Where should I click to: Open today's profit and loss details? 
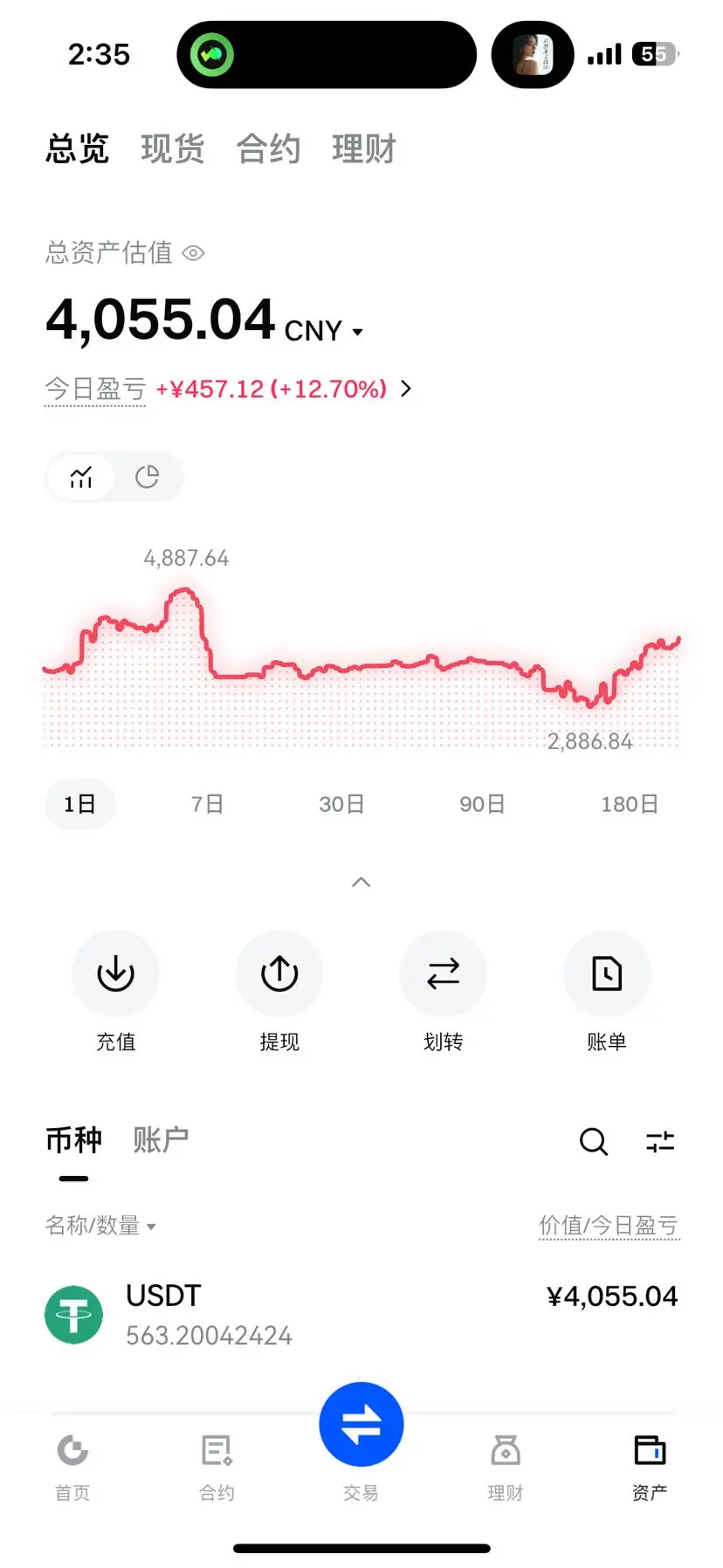coord(405,389)
